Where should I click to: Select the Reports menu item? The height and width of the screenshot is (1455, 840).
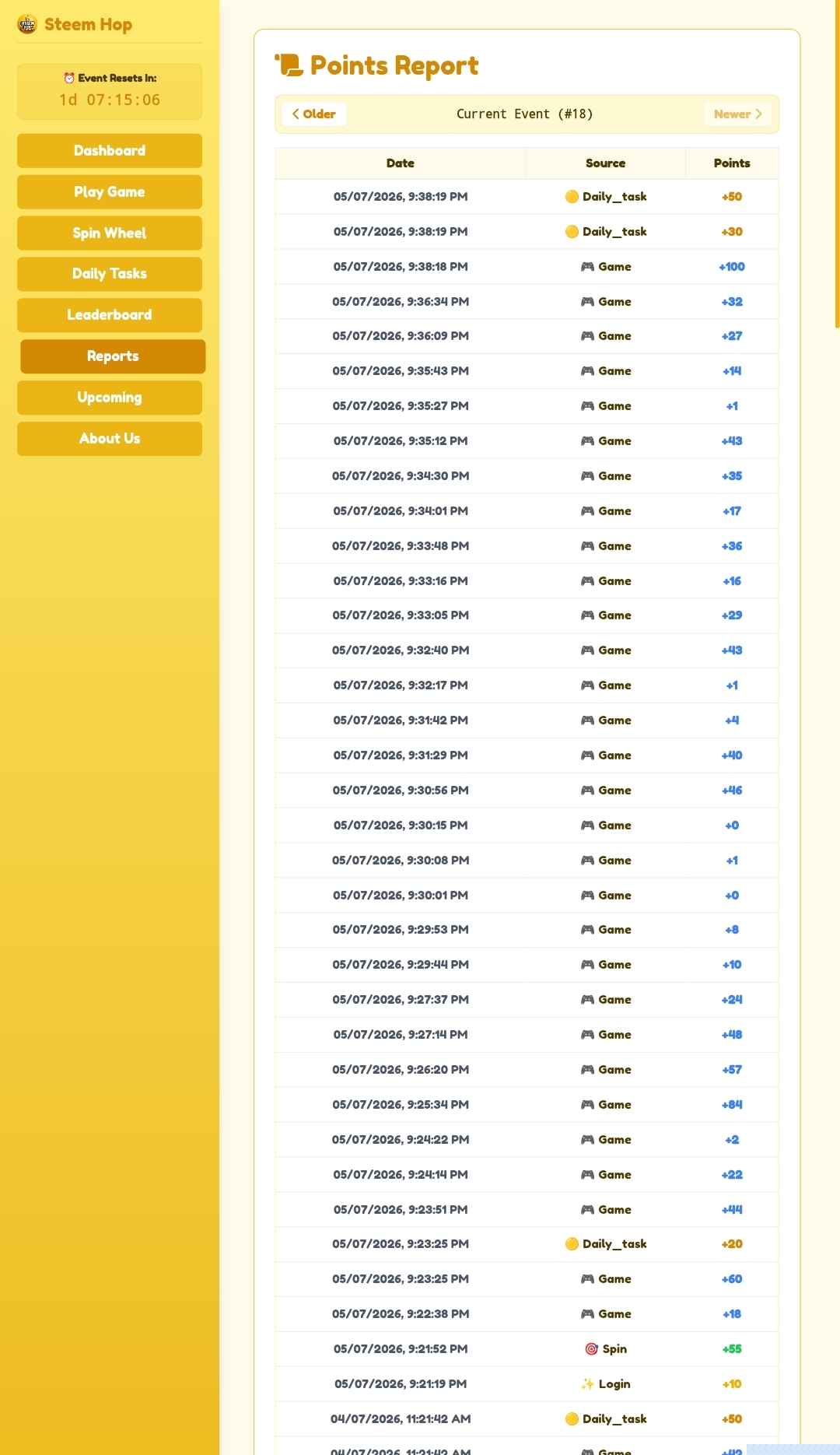coord(113,356)
